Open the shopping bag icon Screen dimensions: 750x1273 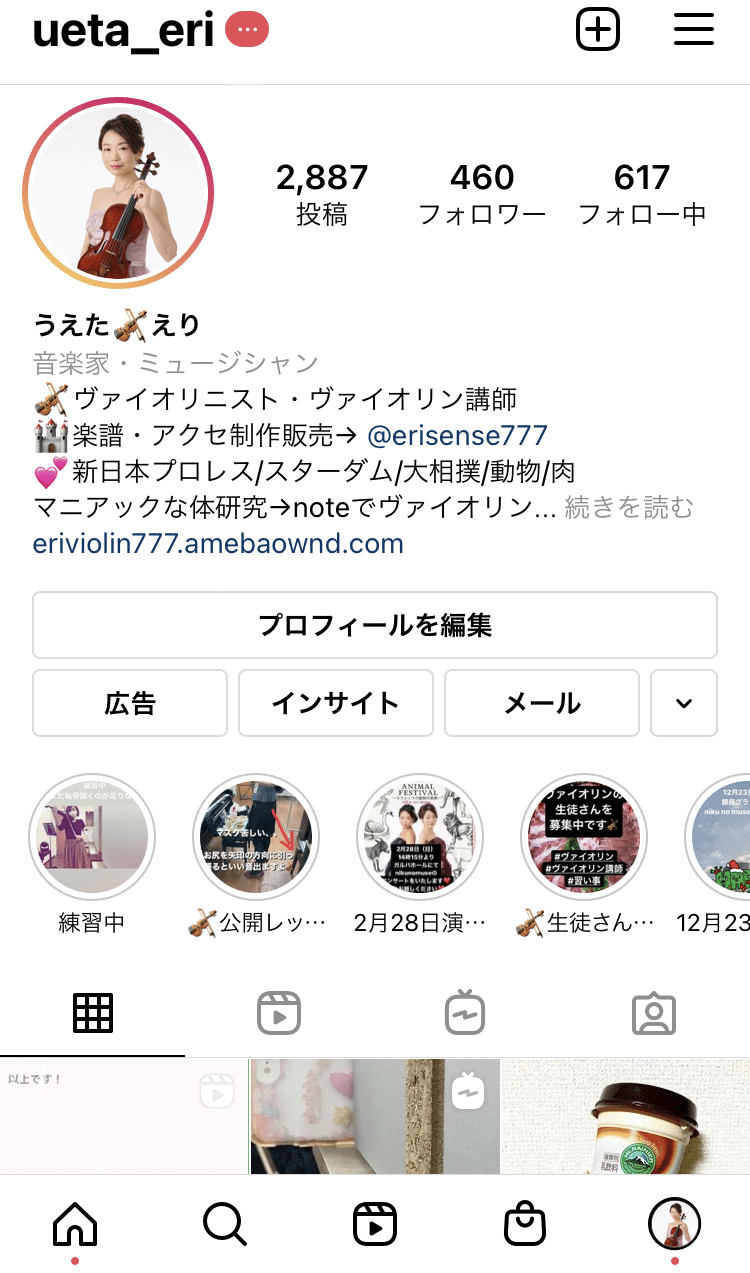click(x=525, y=1222)
